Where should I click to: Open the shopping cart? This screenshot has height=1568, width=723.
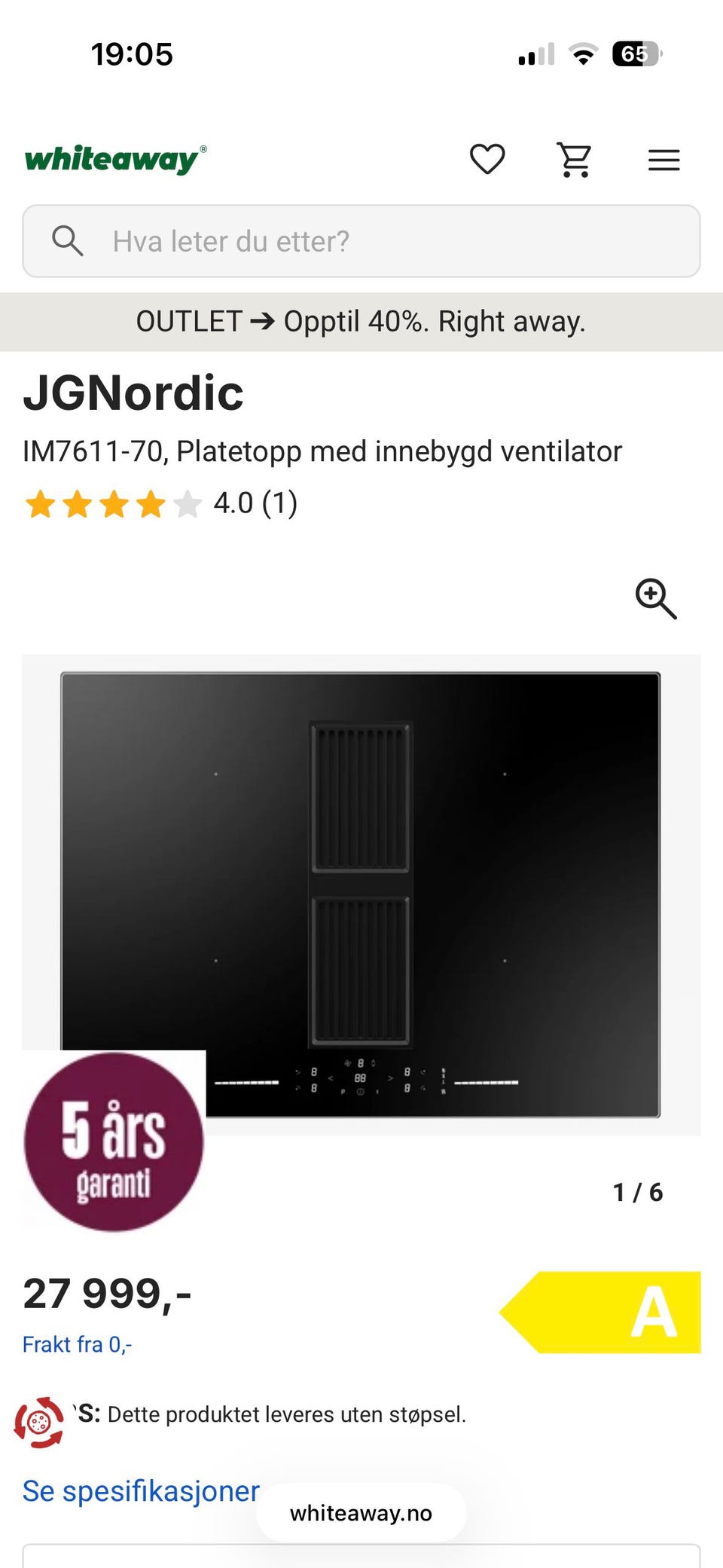click(575, 160)
